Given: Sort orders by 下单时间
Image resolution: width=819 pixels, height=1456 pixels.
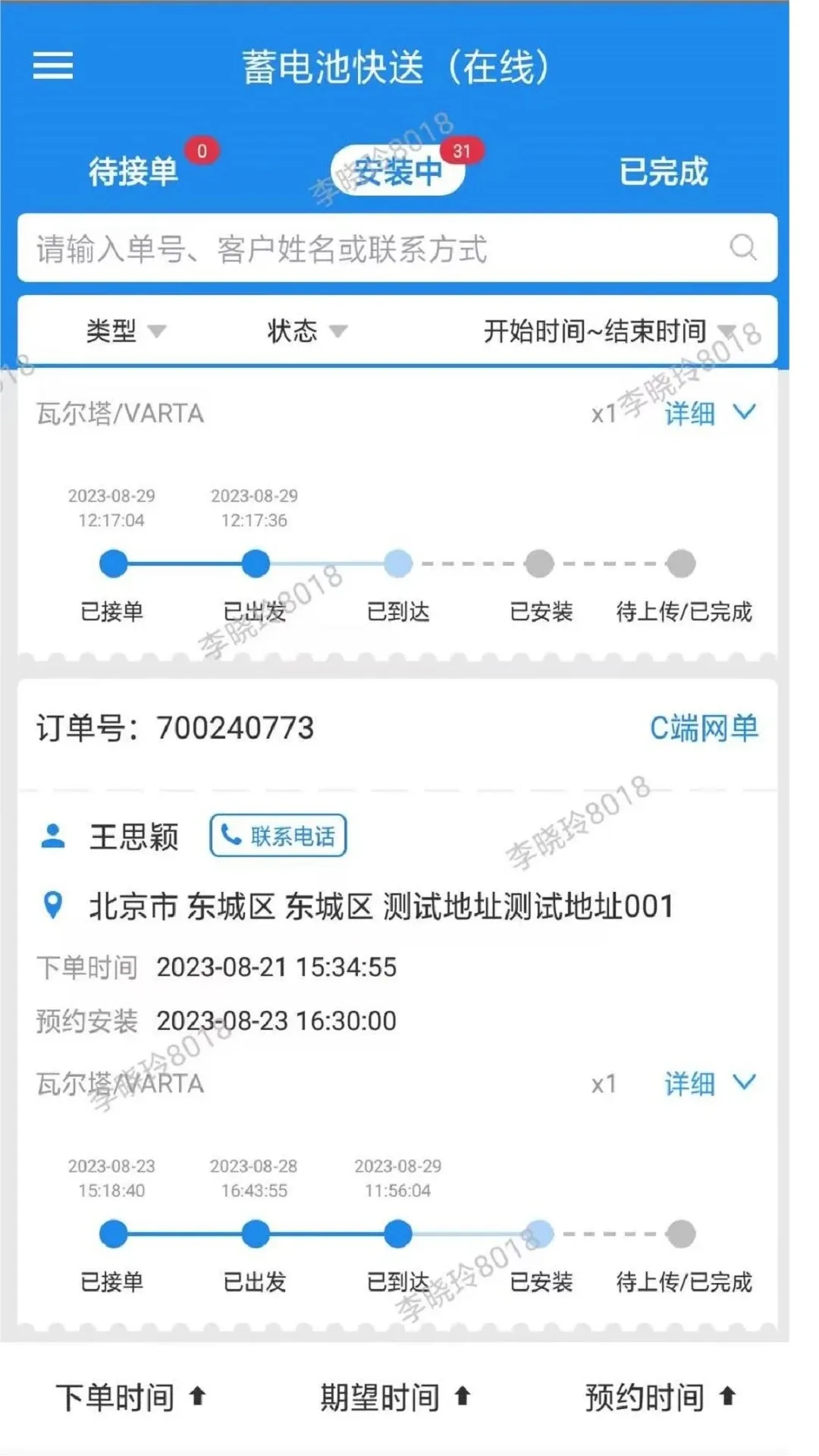Looking at the screenshot, I should 130,1397.
